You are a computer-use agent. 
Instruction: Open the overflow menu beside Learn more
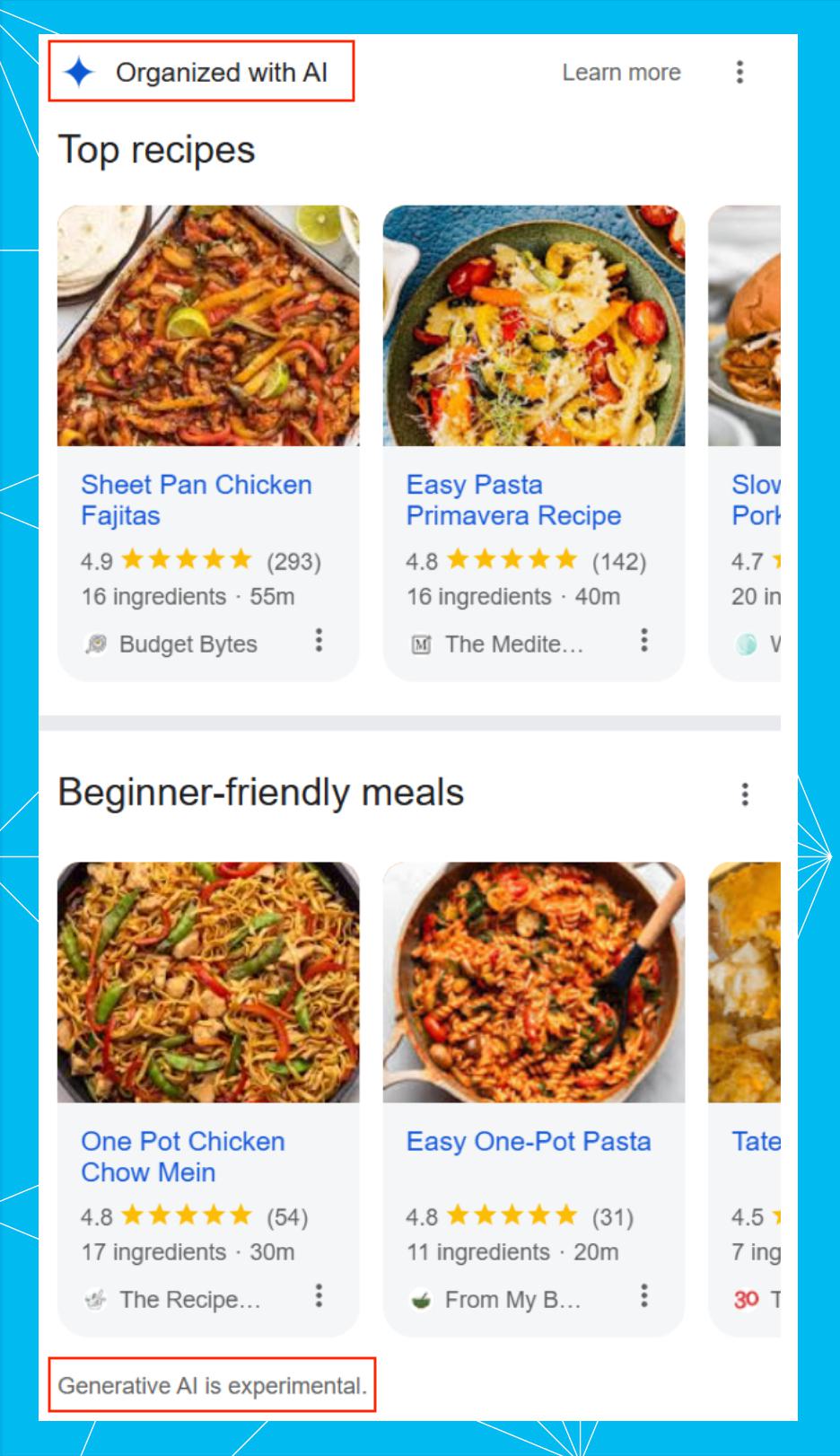(x=739, y=73)
